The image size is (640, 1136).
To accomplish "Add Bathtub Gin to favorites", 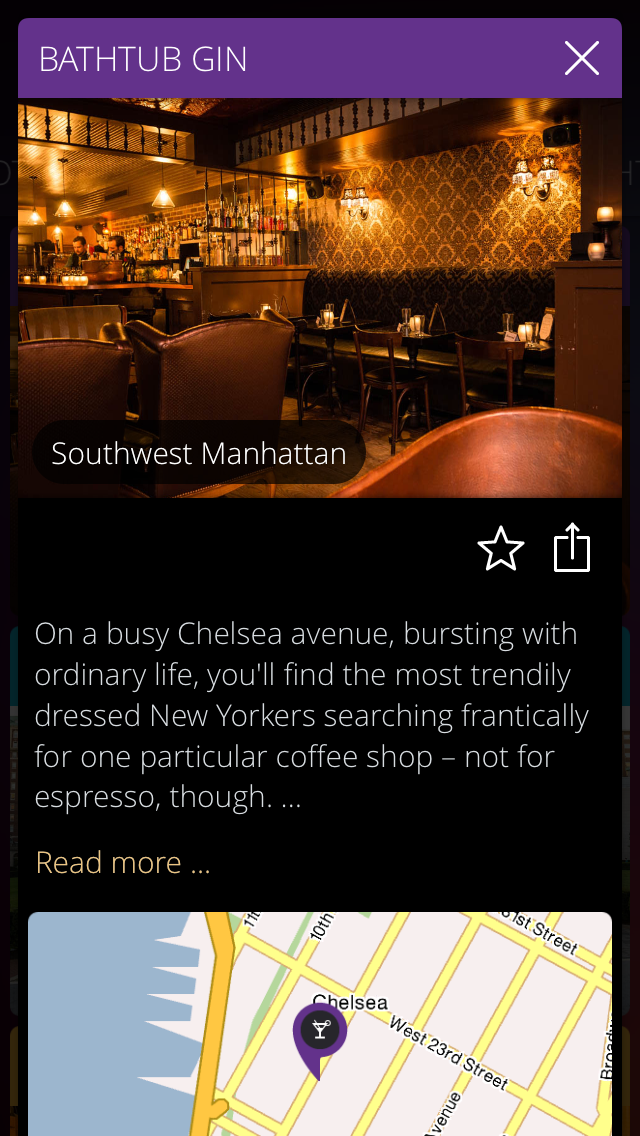I will click(x=500, y=549).
